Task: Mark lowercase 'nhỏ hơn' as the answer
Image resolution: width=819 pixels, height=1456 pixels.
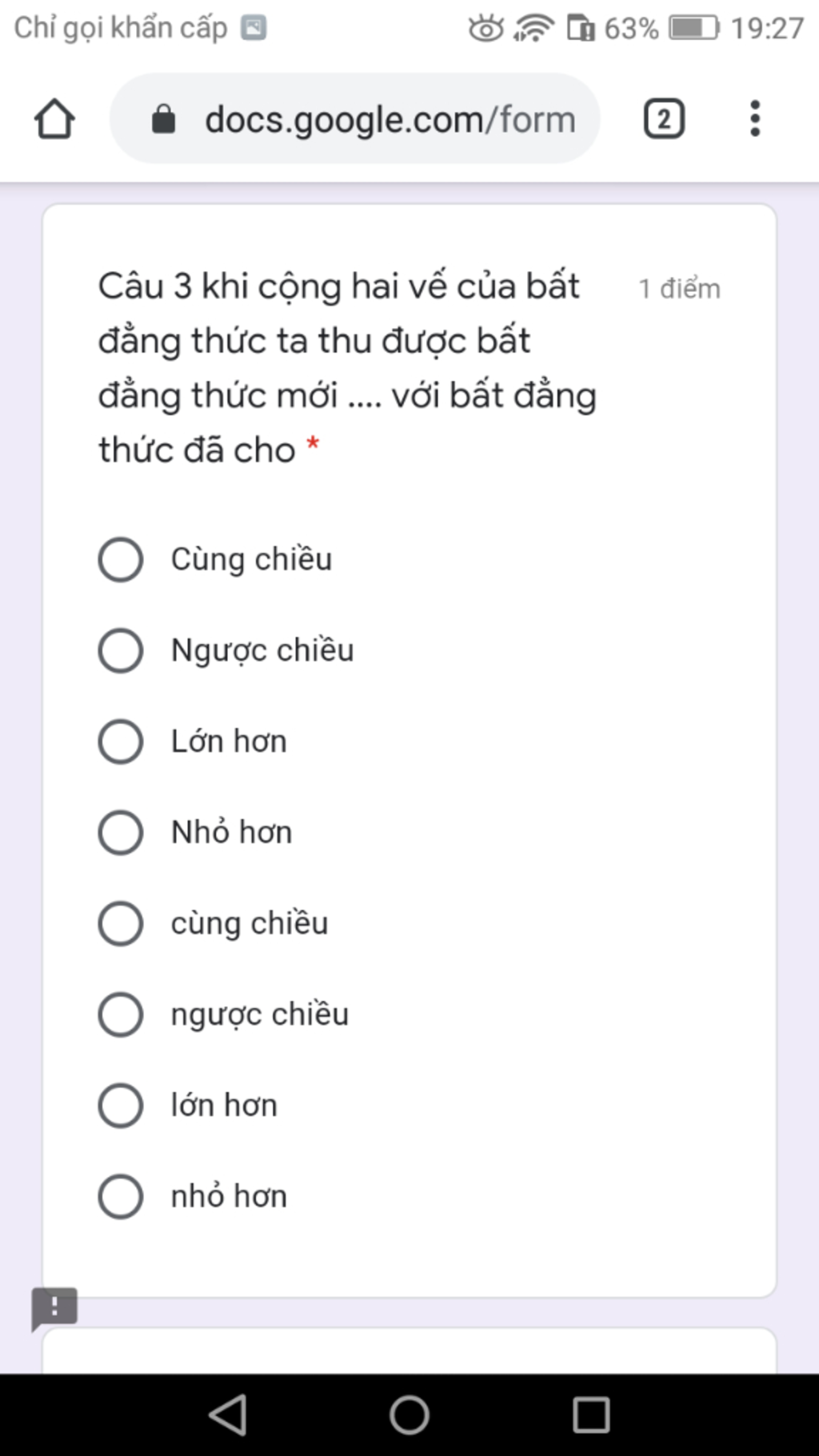Action: (x=121, y=1197)
